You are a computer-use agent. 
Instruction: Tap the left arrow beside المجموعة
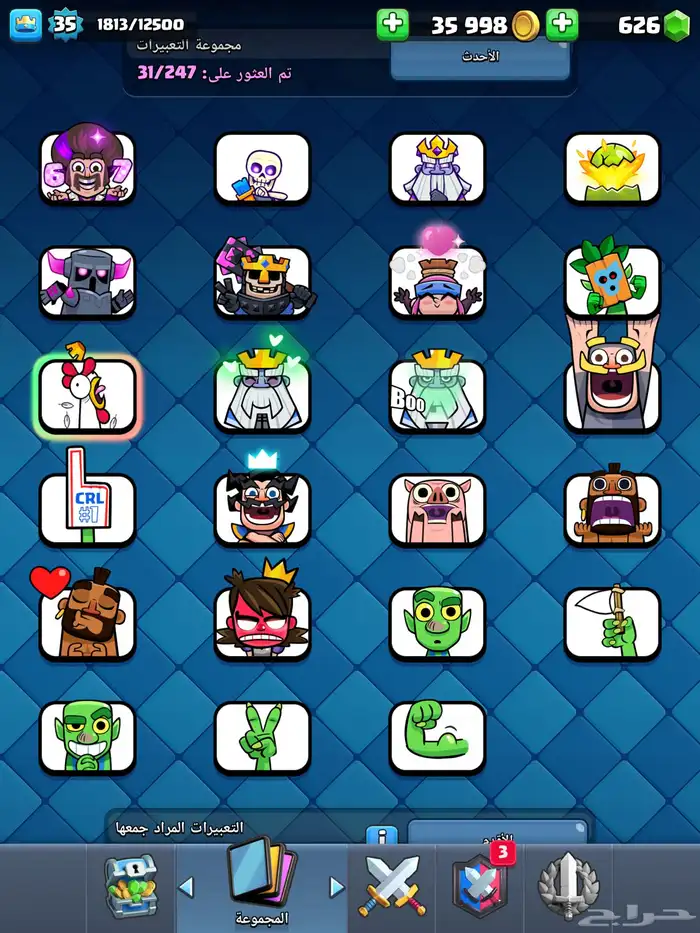click(185, 886)
